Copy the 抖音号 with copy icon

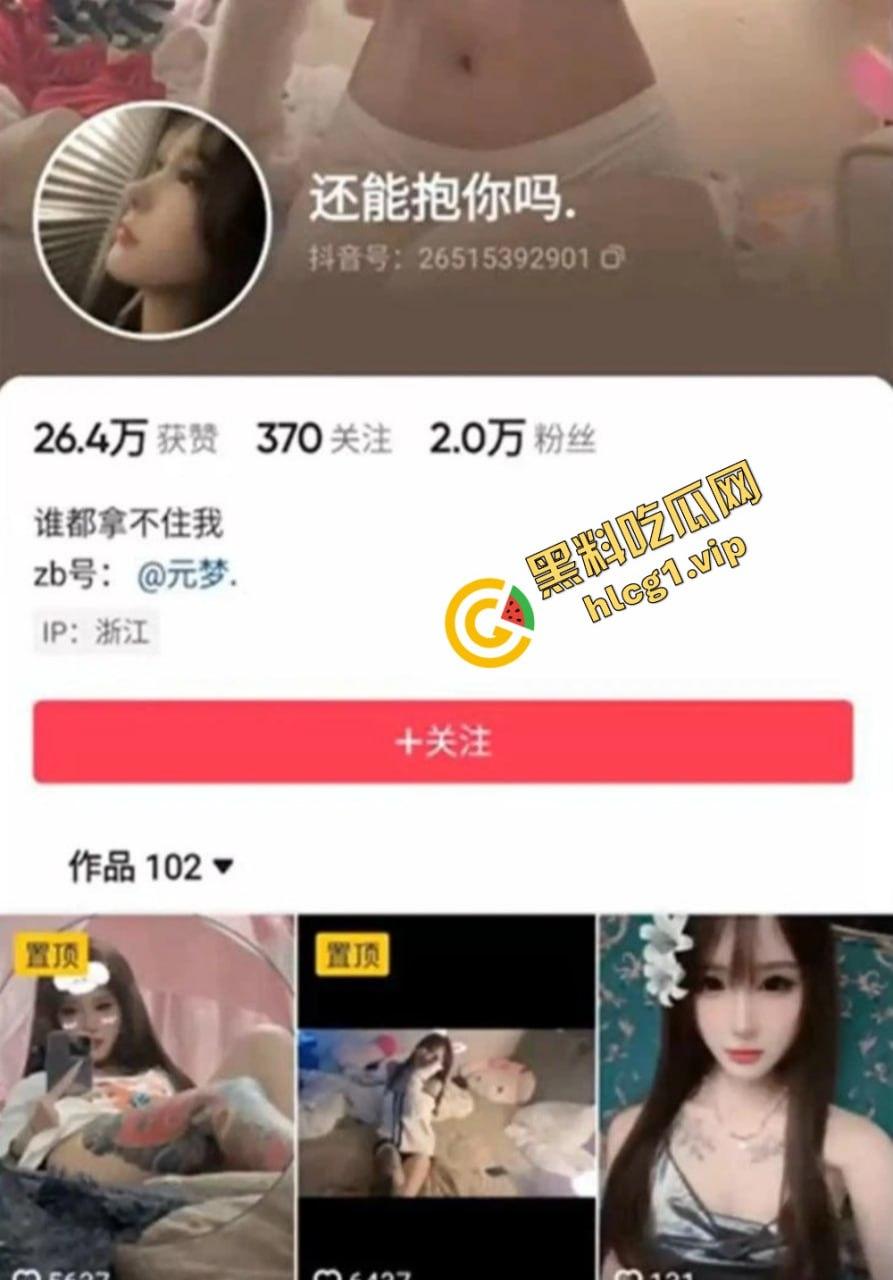tap(612, 259)
